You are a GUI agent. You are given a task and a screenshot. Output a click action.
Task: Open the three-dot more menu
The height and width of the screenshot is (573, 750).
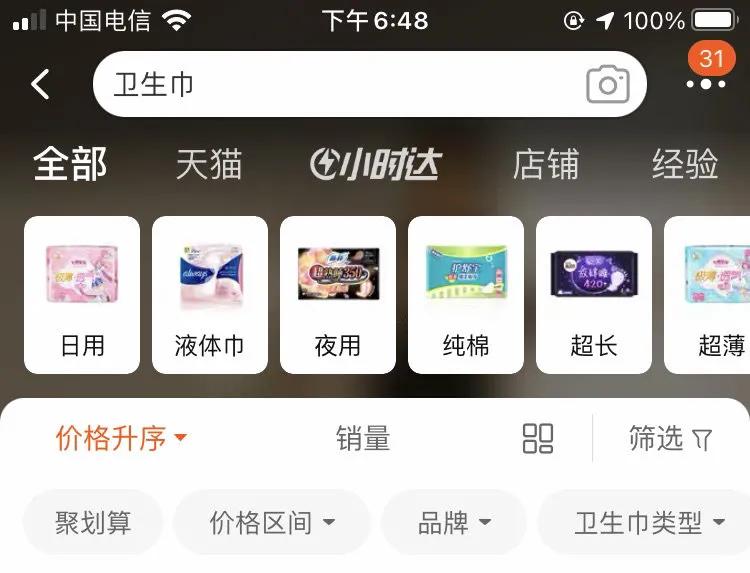706,84
